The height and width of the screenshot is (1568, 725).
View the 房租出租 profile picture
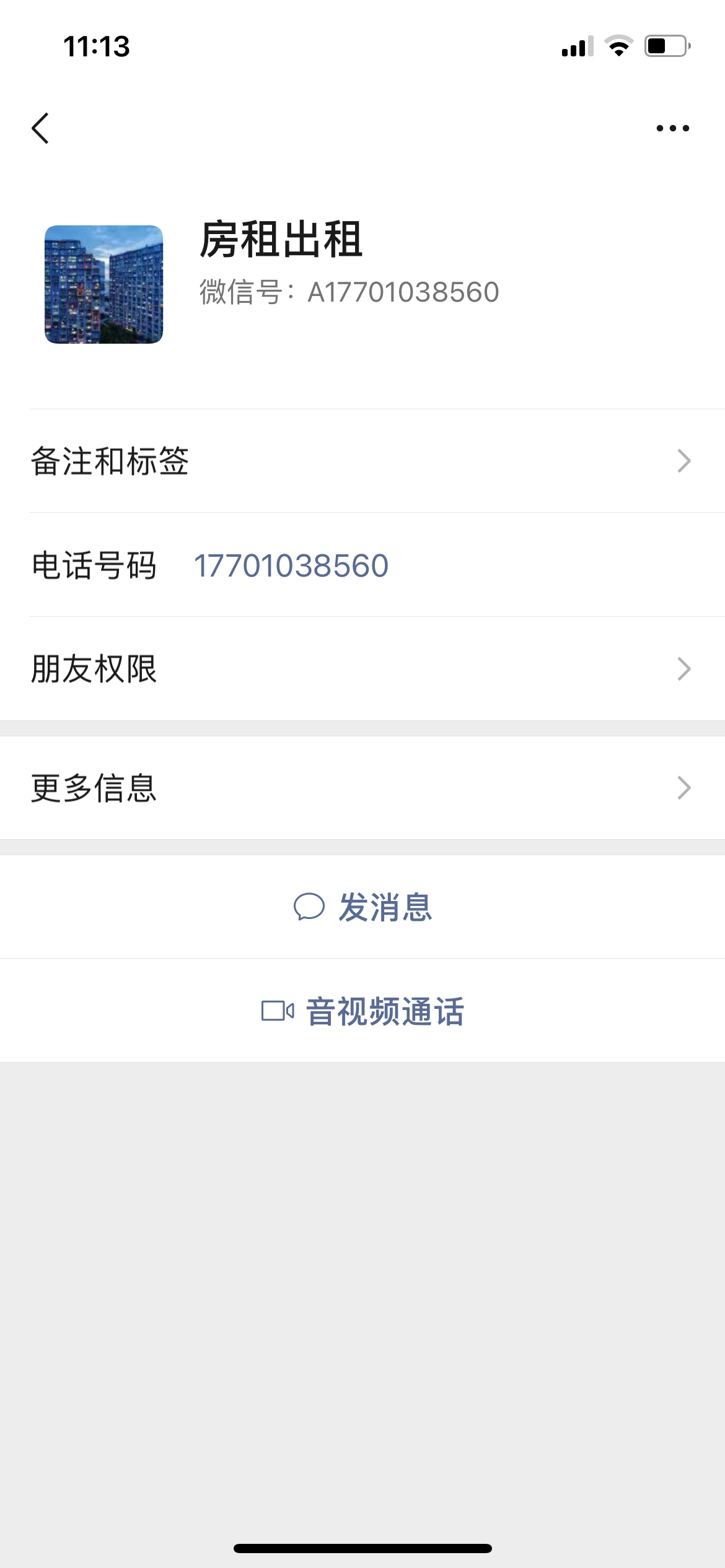(103, 284)
